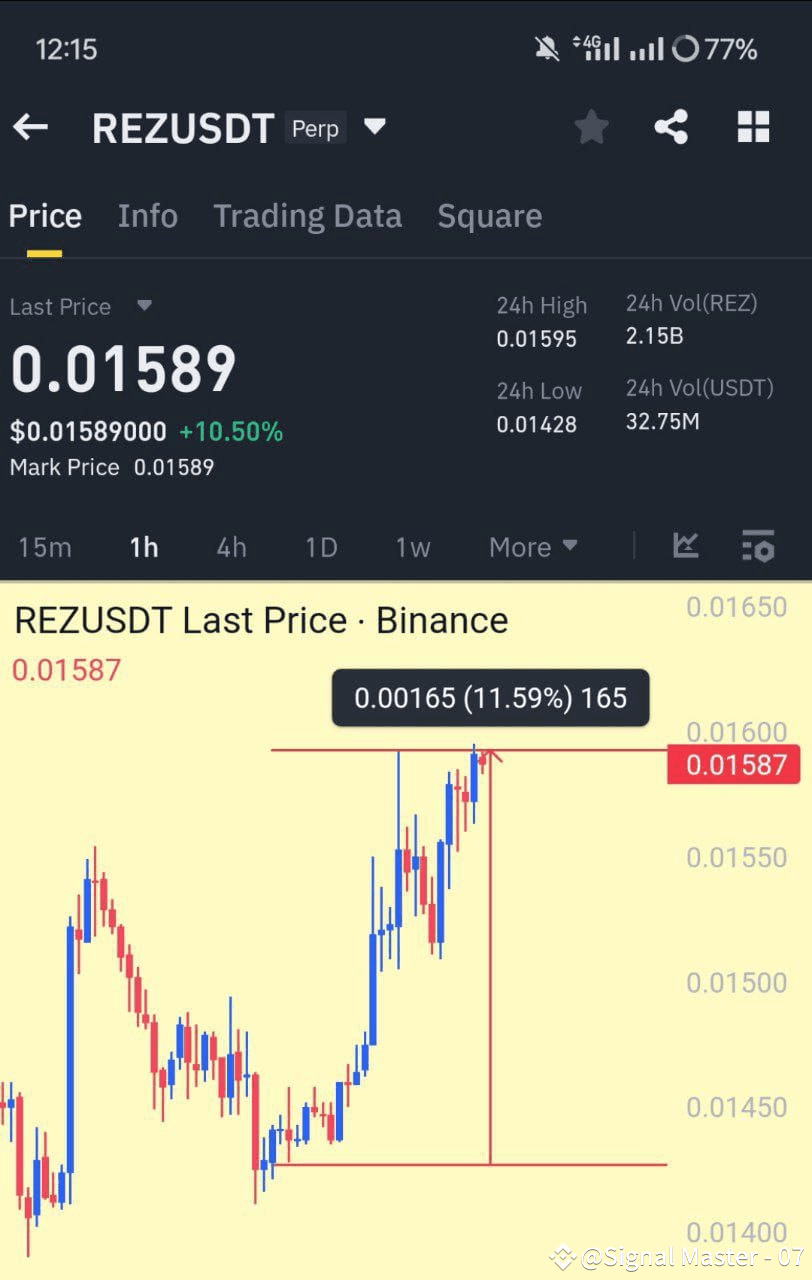Open the chart indicator settings icon

click(x=757, y=546)
